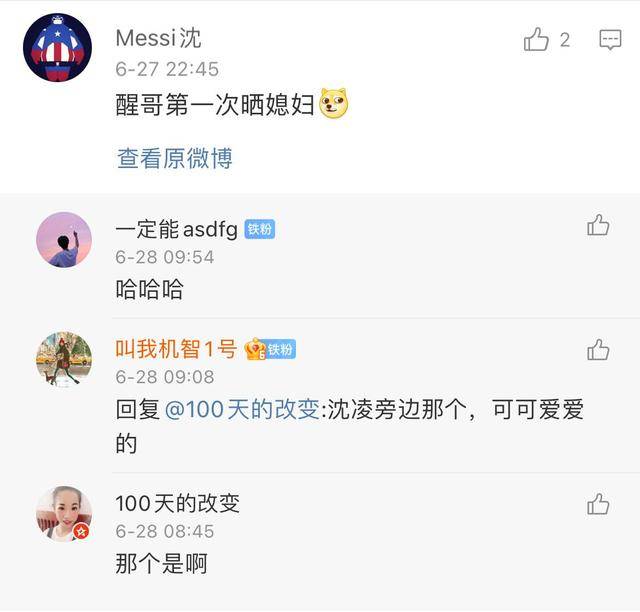Tap the username 叫我机智1号
Viewport: 640px width, 612px height.
tap(176, 349)
